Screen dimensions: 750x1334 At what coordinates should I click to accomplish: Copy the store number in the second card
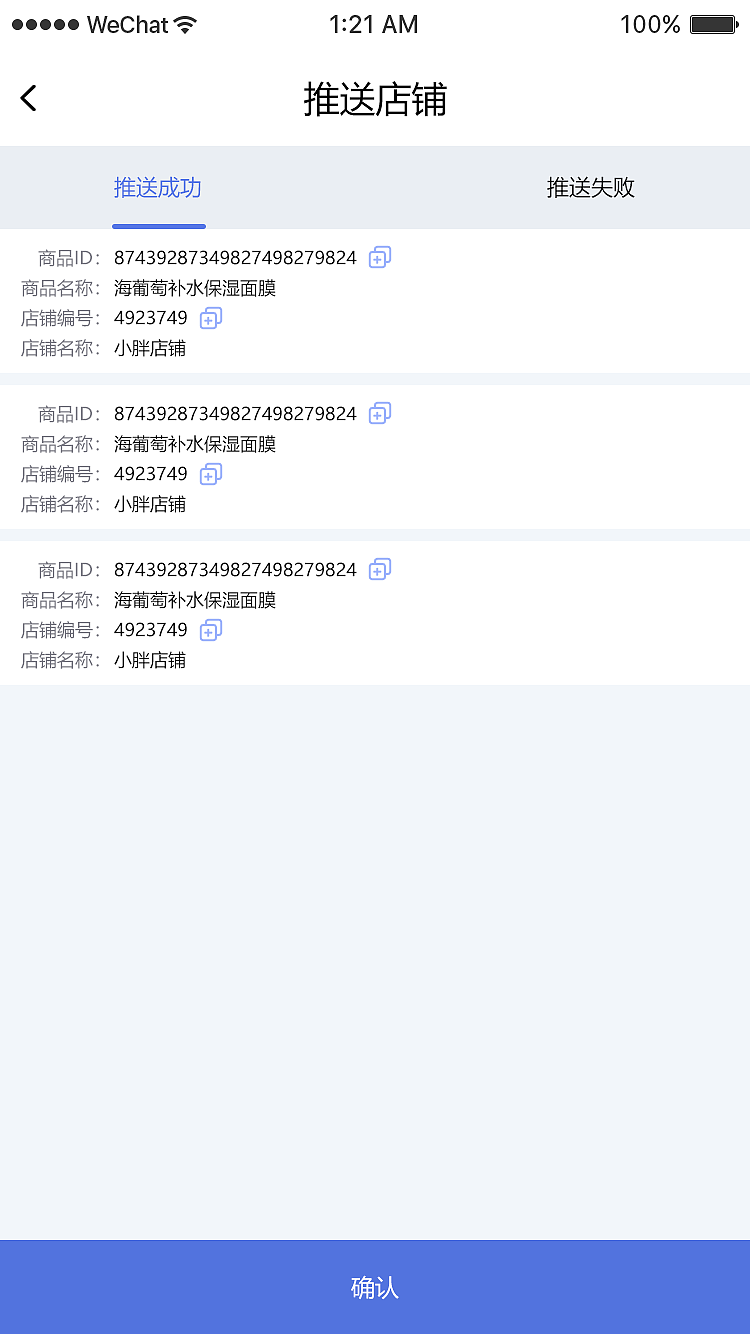211,473
